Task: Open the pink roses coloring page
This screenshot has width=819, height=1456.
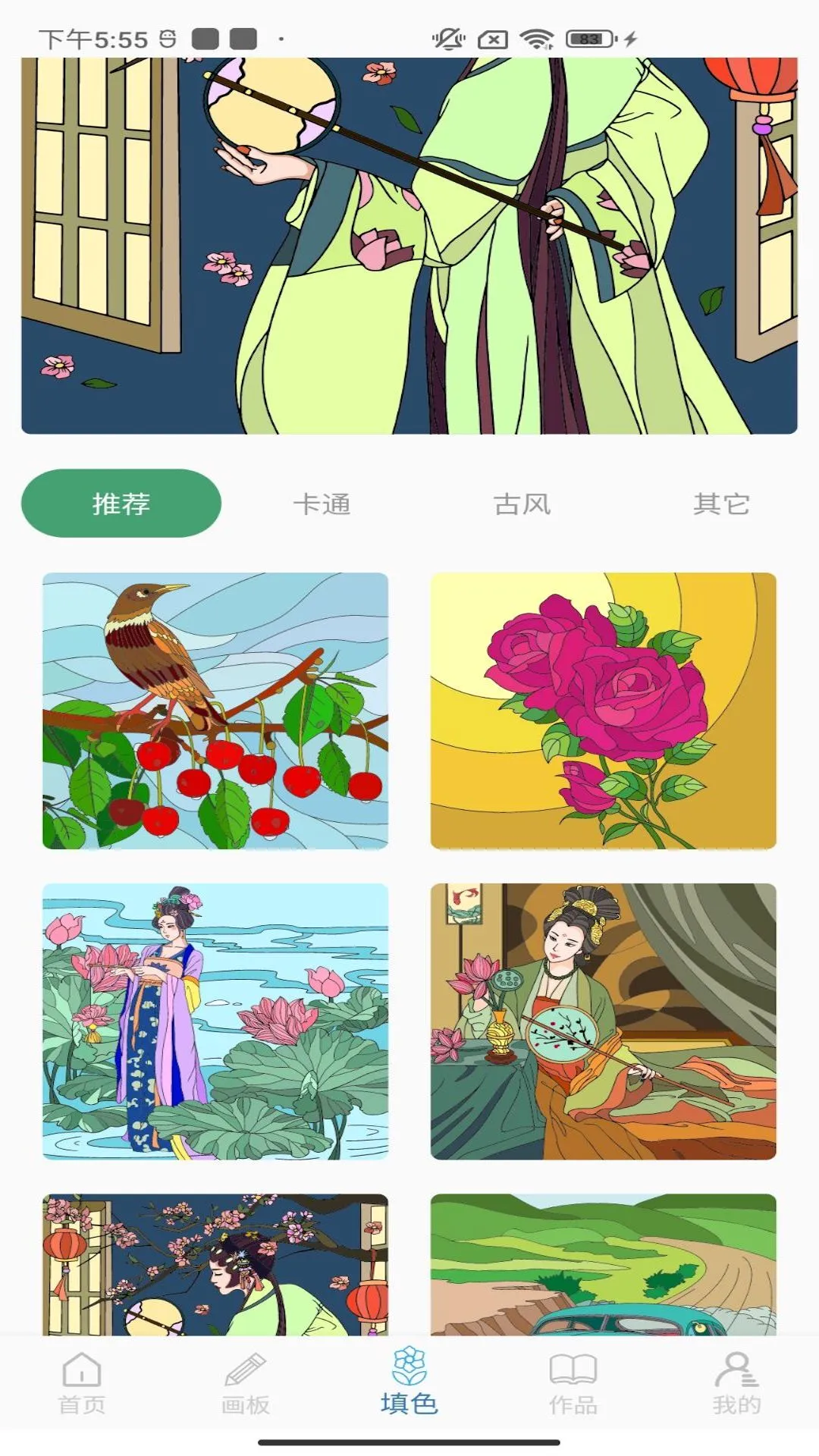Action: 603,711
